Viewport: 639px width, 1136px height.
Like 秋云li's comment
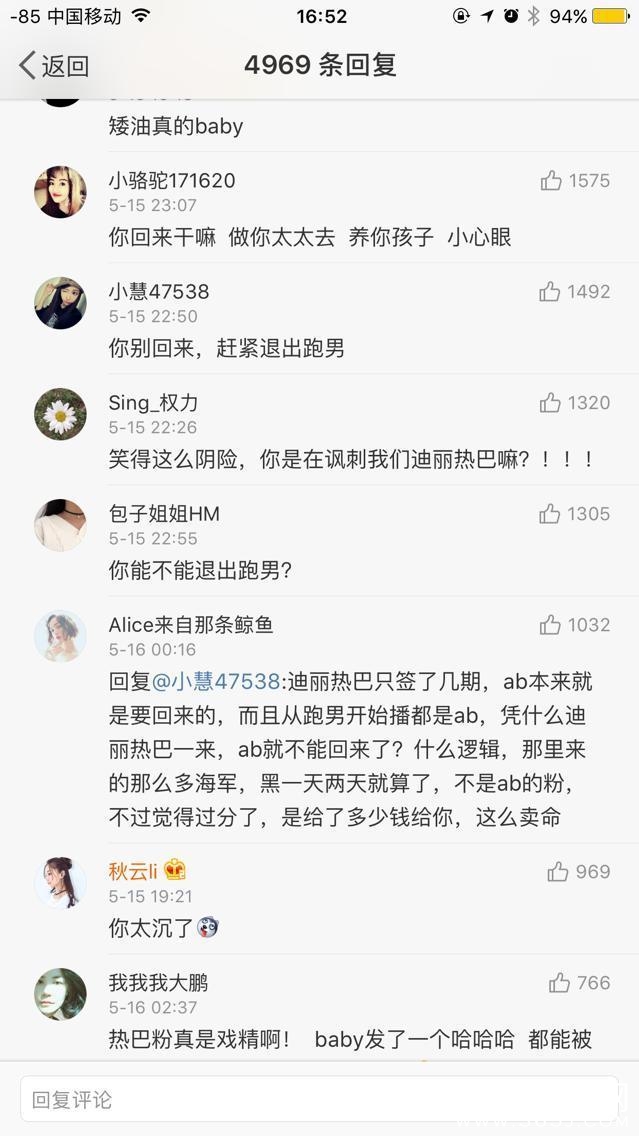click(x=558, y=872)
